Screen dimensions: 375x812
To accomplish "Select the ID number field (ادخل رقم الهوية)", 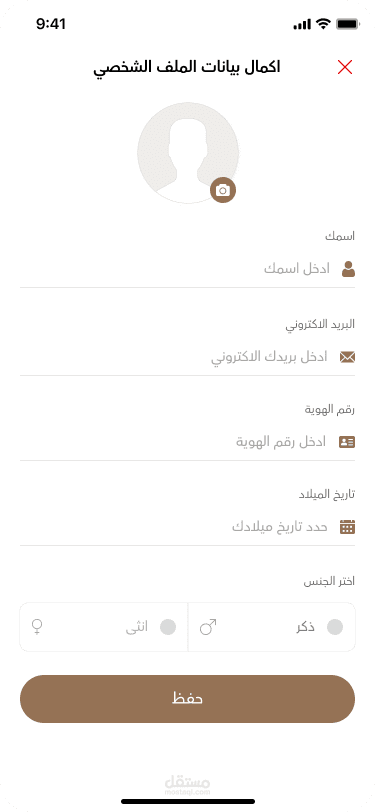I will 188,442.
